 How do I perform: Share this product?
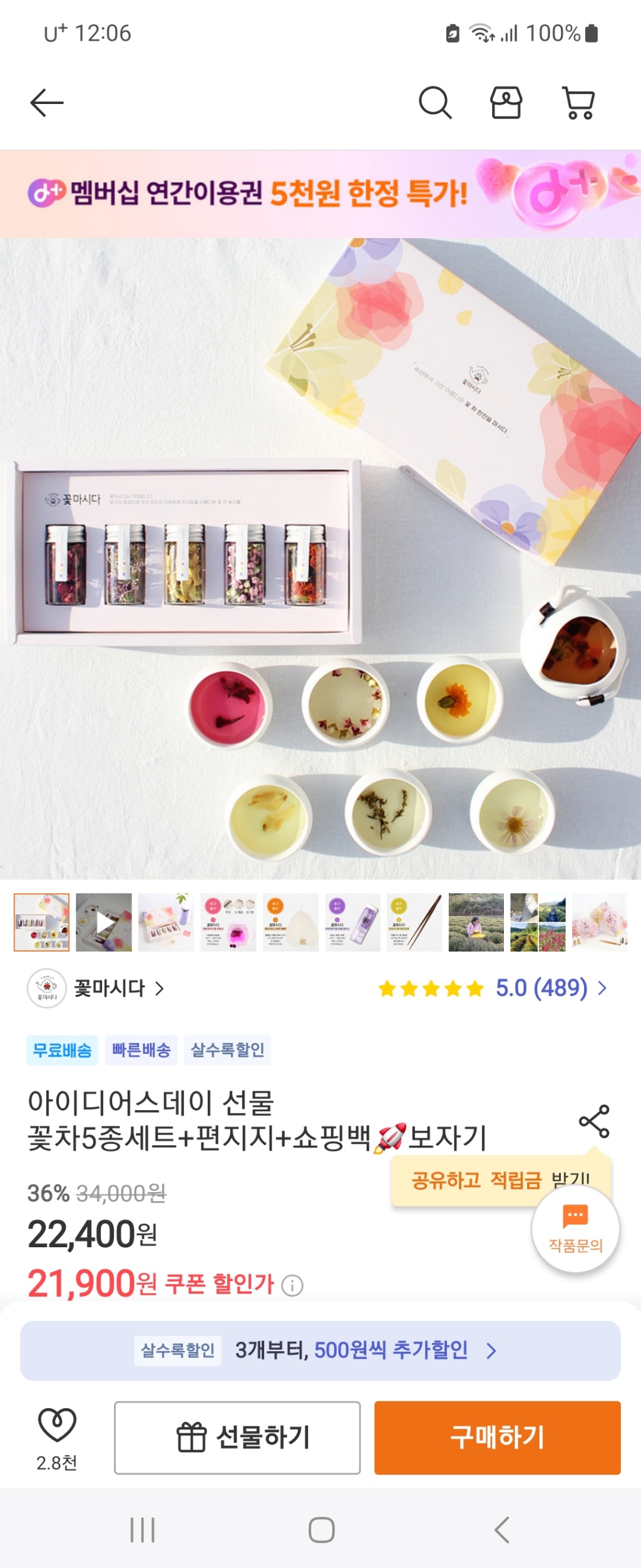click(x=594, y=1121)
